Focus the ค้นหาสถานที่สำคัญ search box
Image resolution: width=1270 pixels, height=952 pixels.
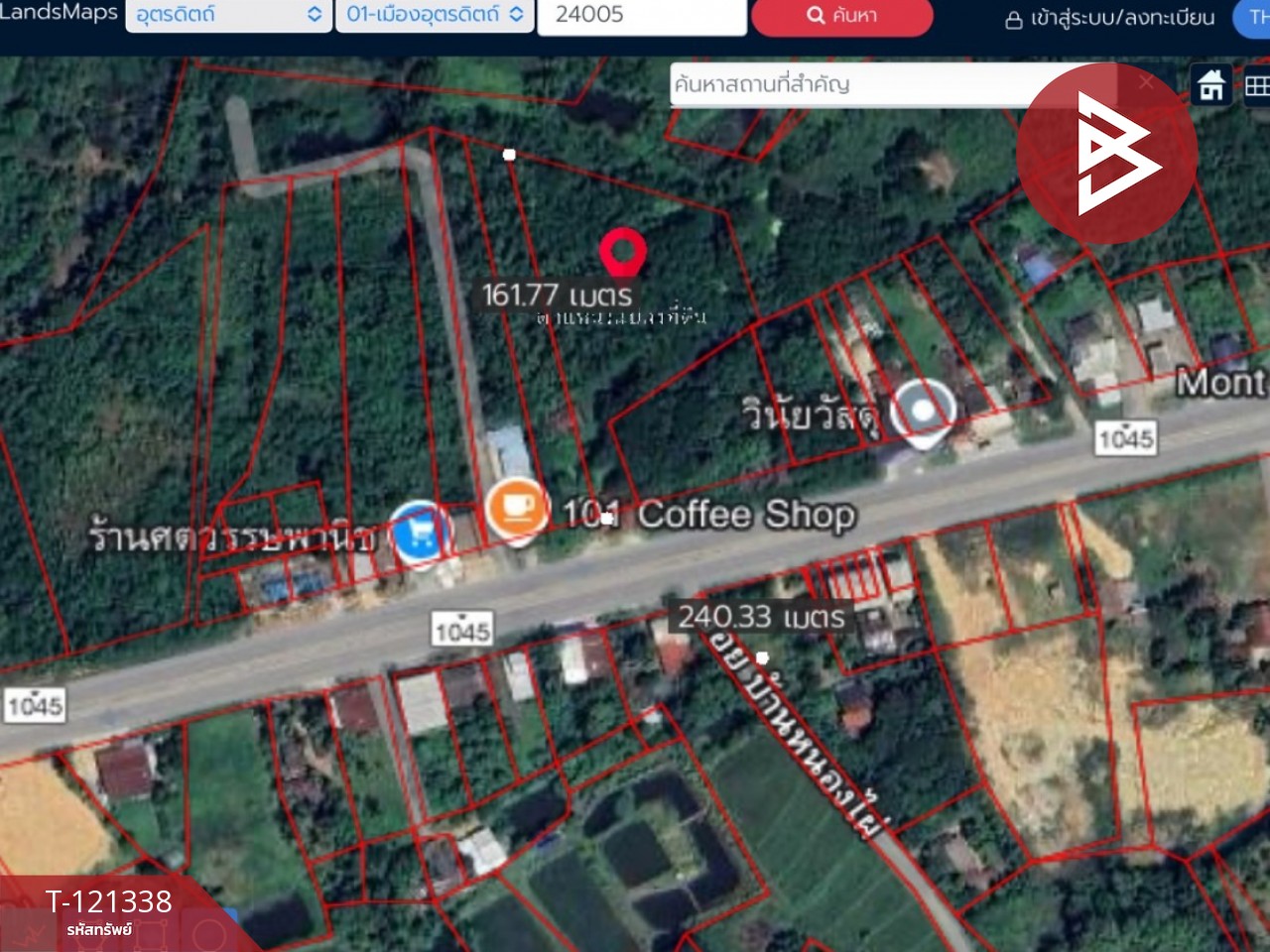coord(873,84)
